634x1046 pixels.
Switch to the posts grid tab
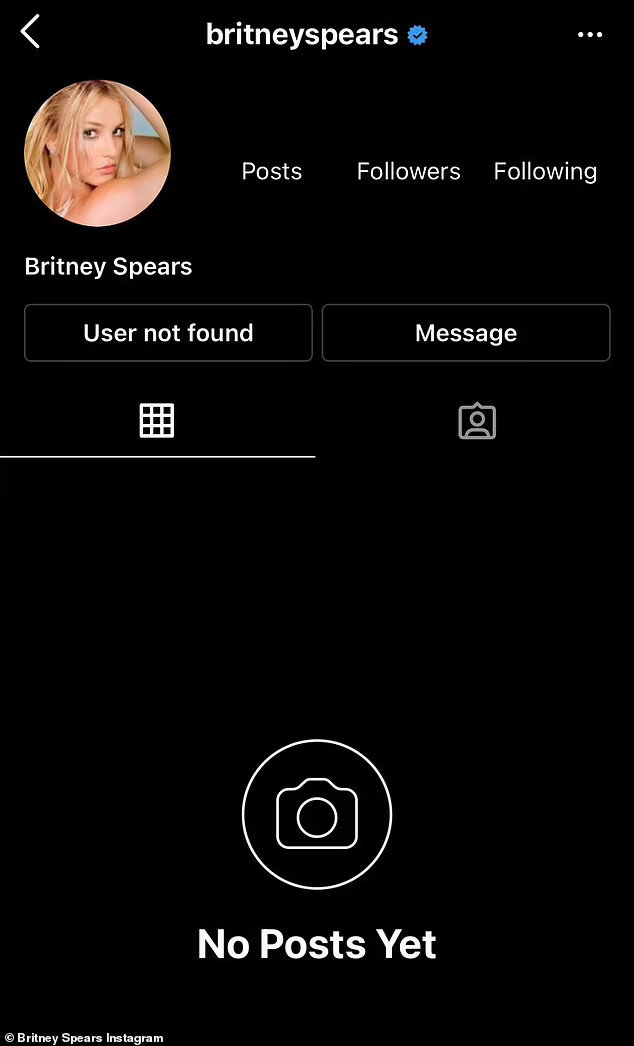157,421
